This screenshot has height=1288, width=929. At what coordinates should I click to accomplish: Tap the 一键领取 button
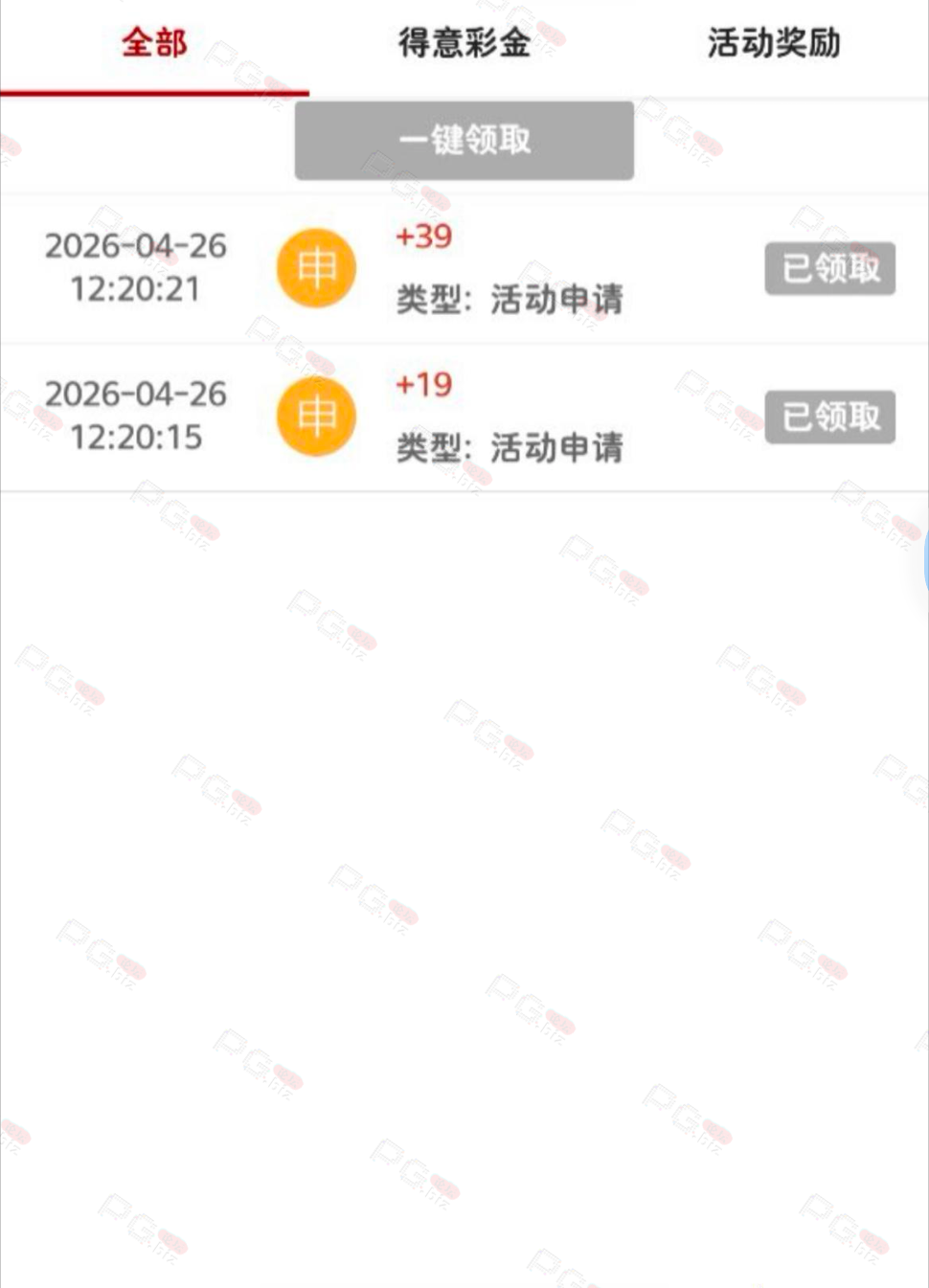(464, 141)
